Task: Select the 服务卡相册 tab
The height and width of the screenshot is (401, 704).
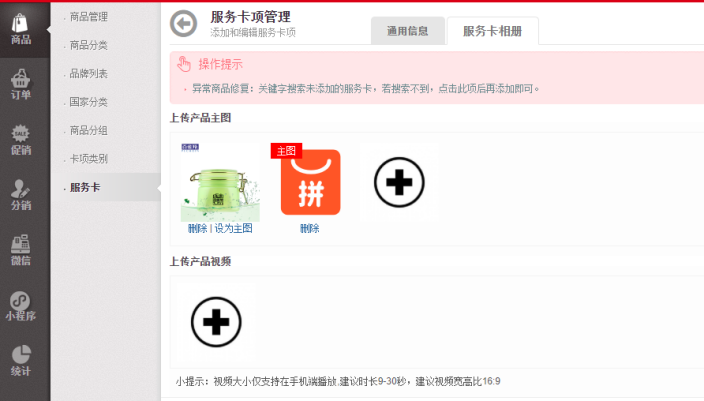Action: pyautogui.click(x=492, y=31)
